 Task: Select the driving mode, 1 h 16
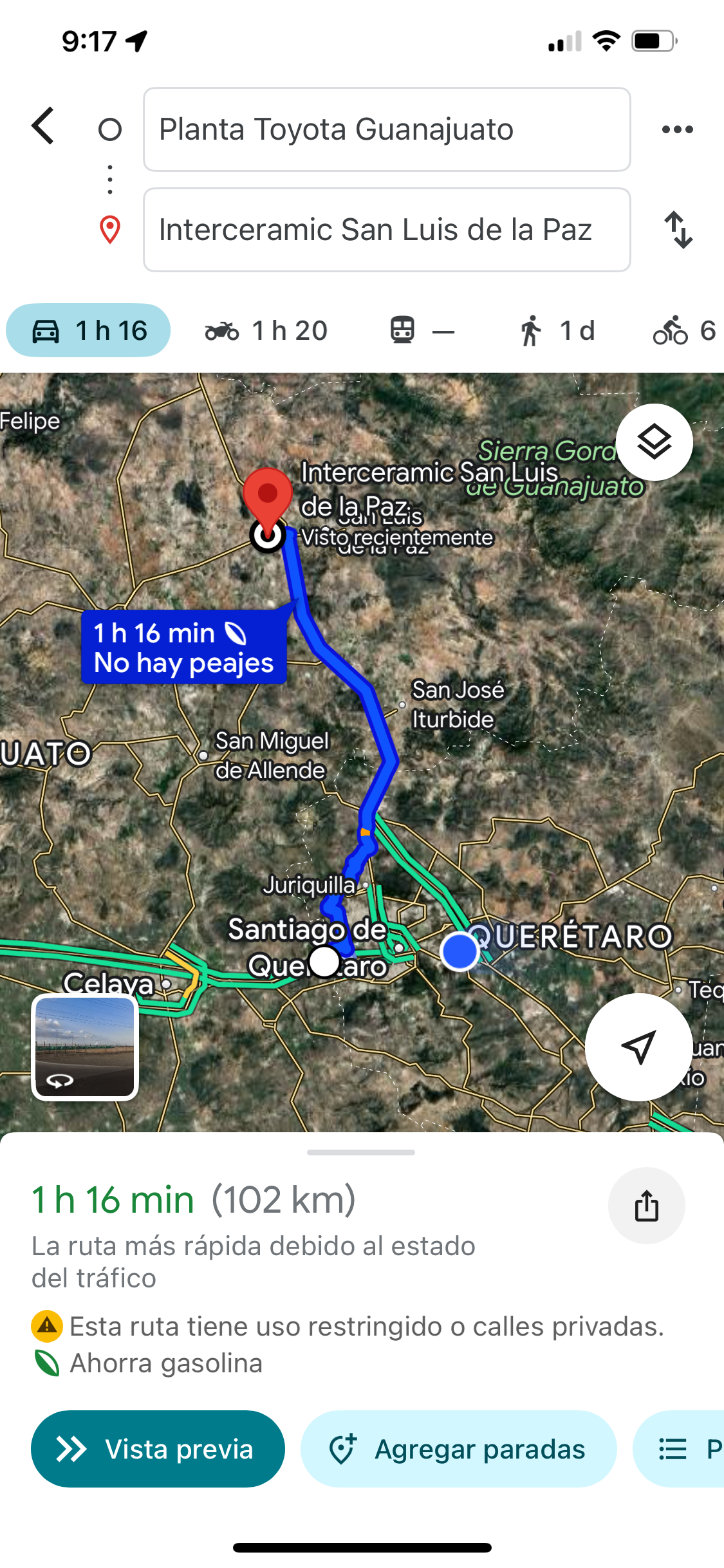pyautogui.click(x=89, y=331)
